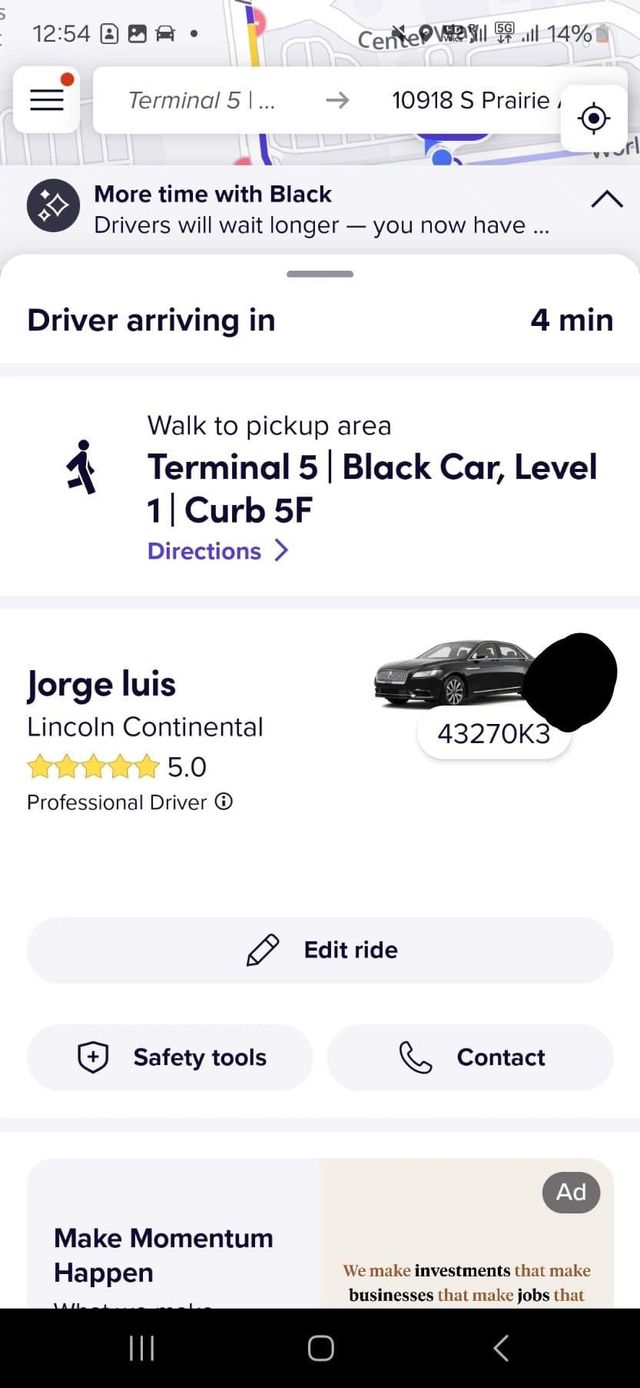
Task: Show Professional Driver info
Action: [x=224, y=802]
